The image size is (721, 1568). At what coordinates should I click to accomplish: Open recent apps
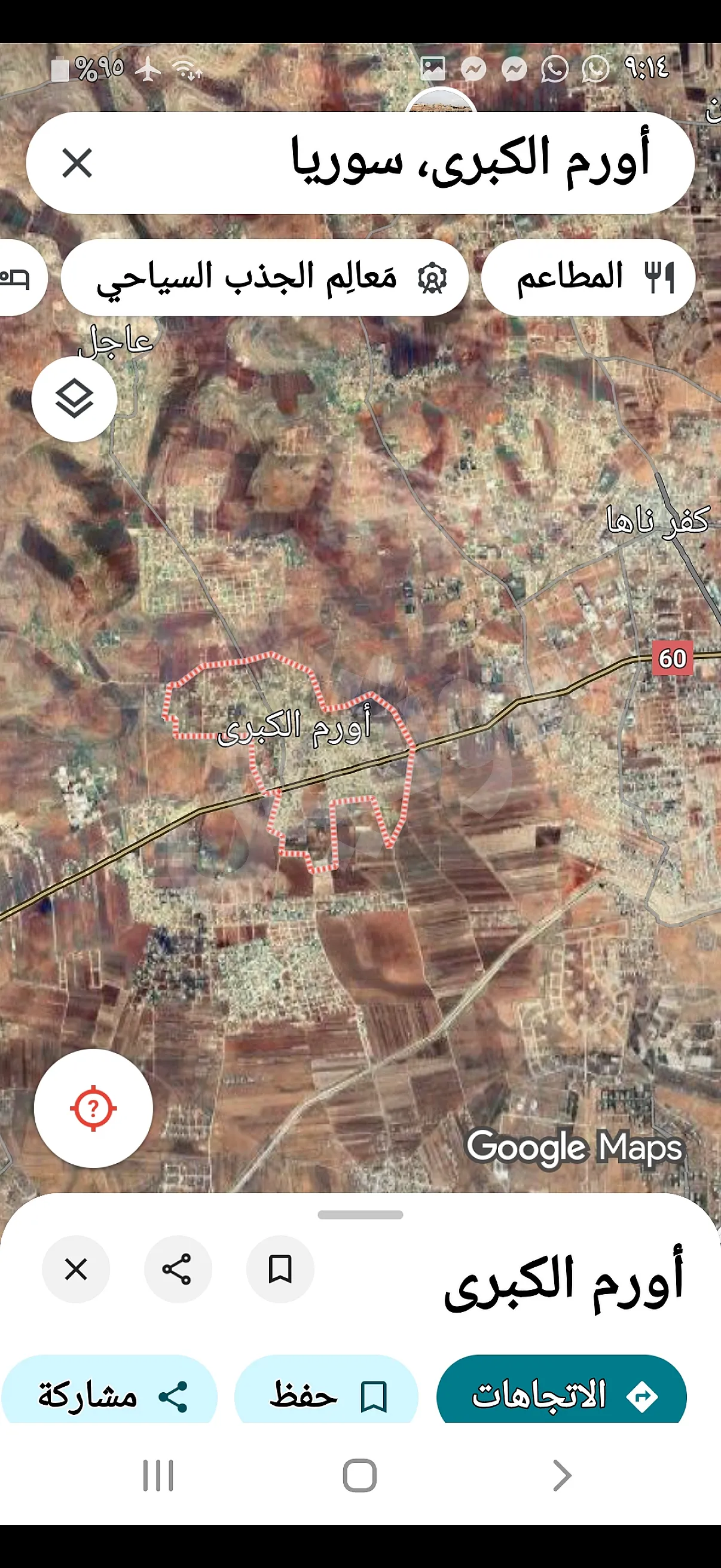158,1475
